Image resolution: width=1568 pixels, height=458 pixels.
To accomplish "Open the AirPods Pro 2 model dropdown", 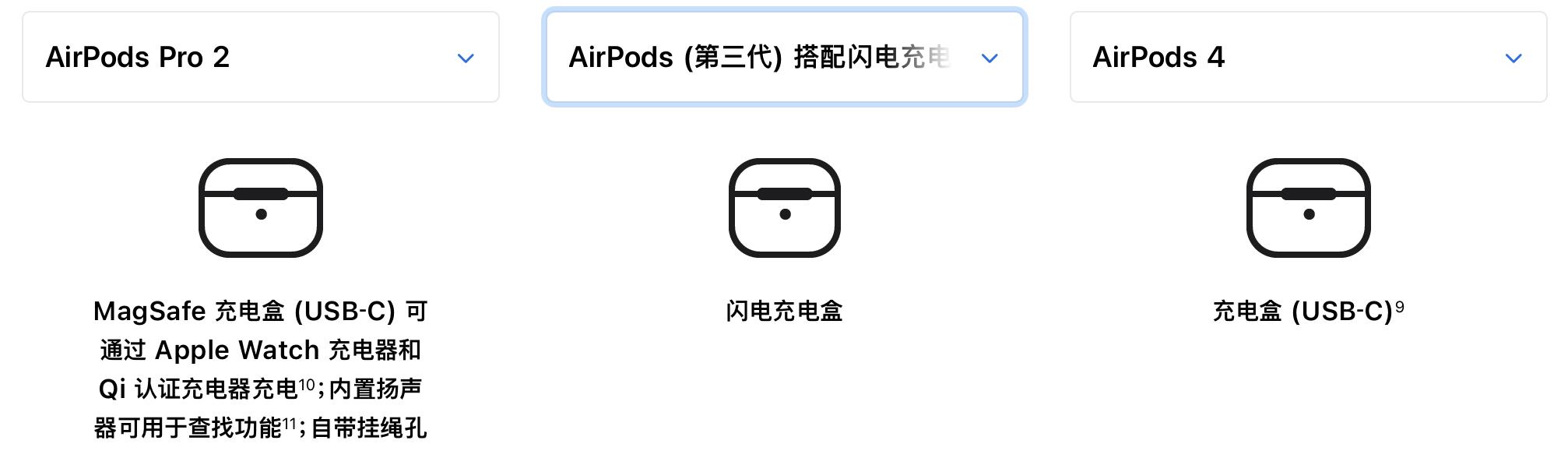I will (260, 57).
